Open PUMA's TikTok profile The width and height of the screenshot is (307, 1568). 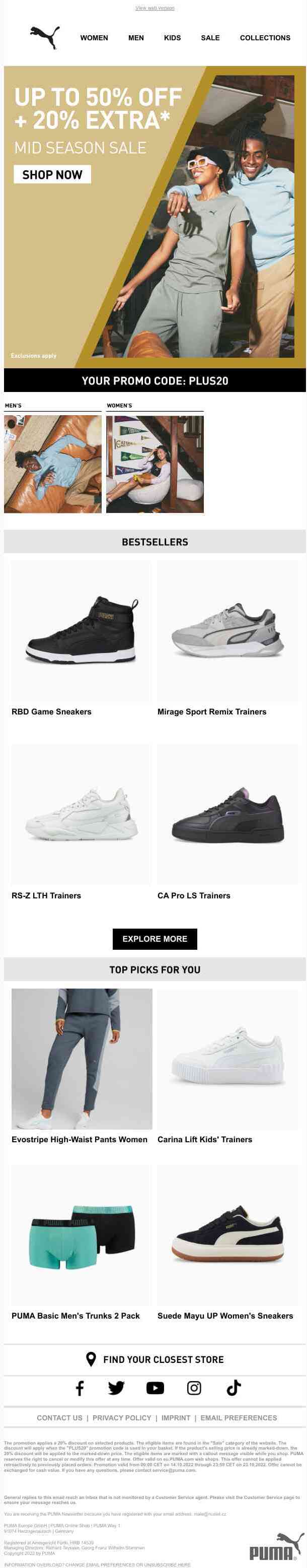[234, 1388]
